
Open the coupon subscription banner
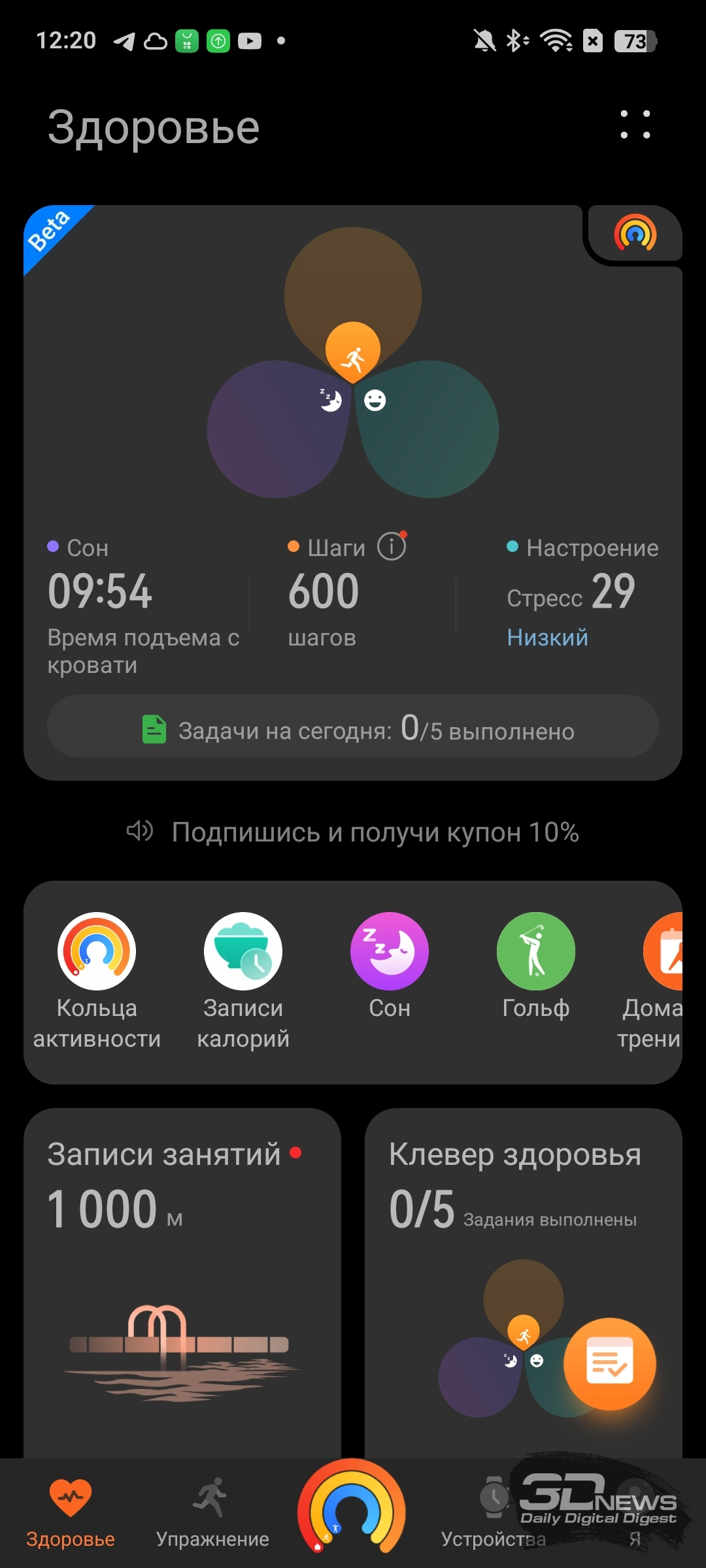353,832
